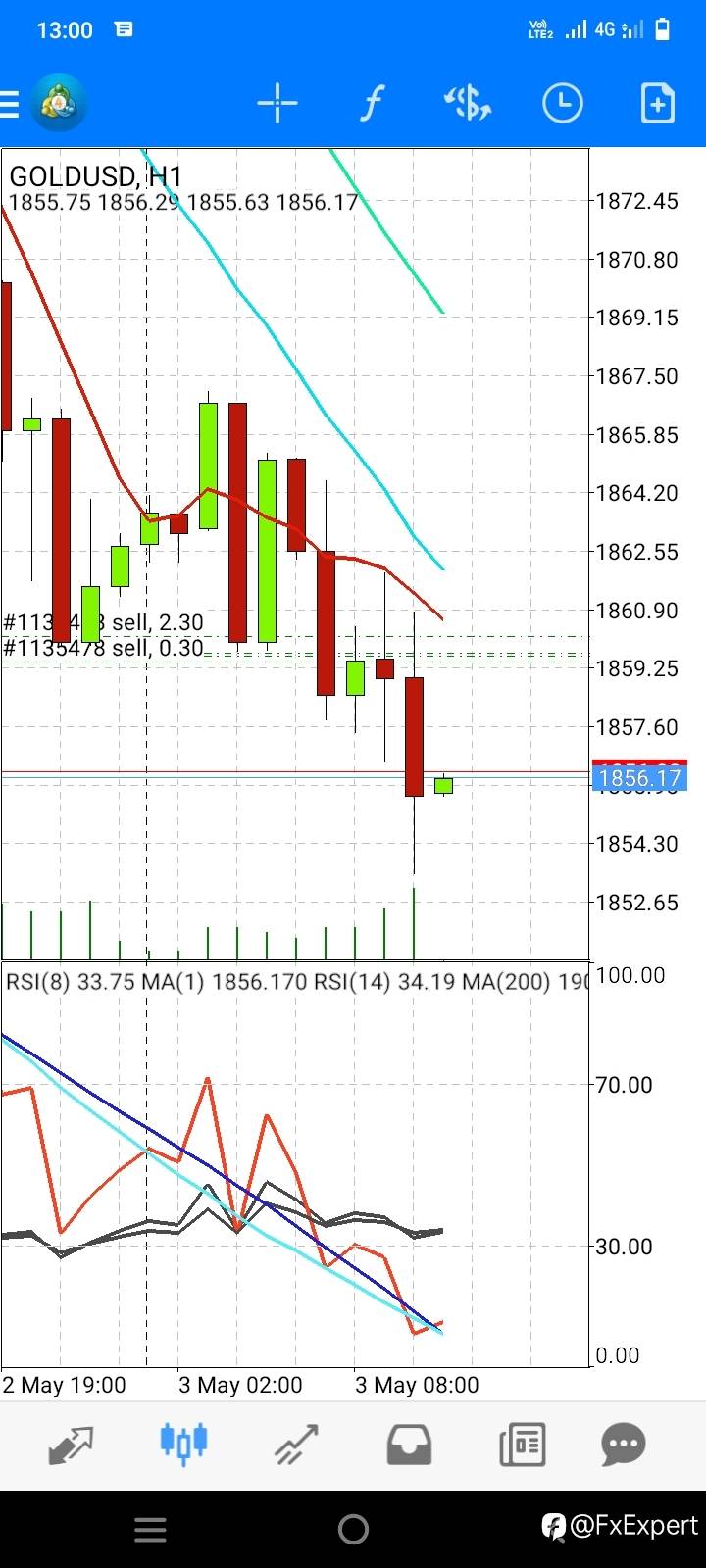Open the chat messages tab

[x=624, y=1444]
